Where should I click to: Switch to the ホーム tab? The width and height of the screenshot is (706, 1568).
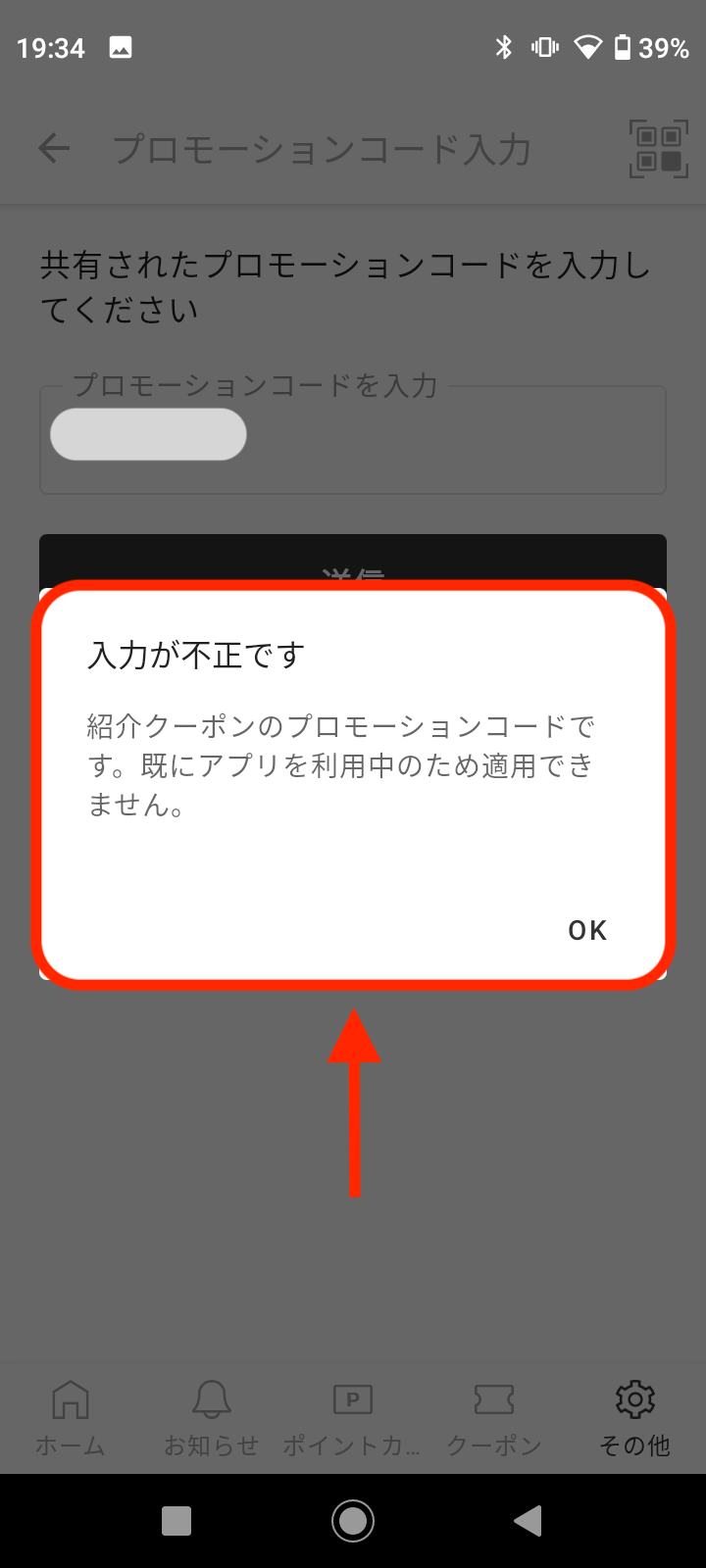click(71, 1417)
